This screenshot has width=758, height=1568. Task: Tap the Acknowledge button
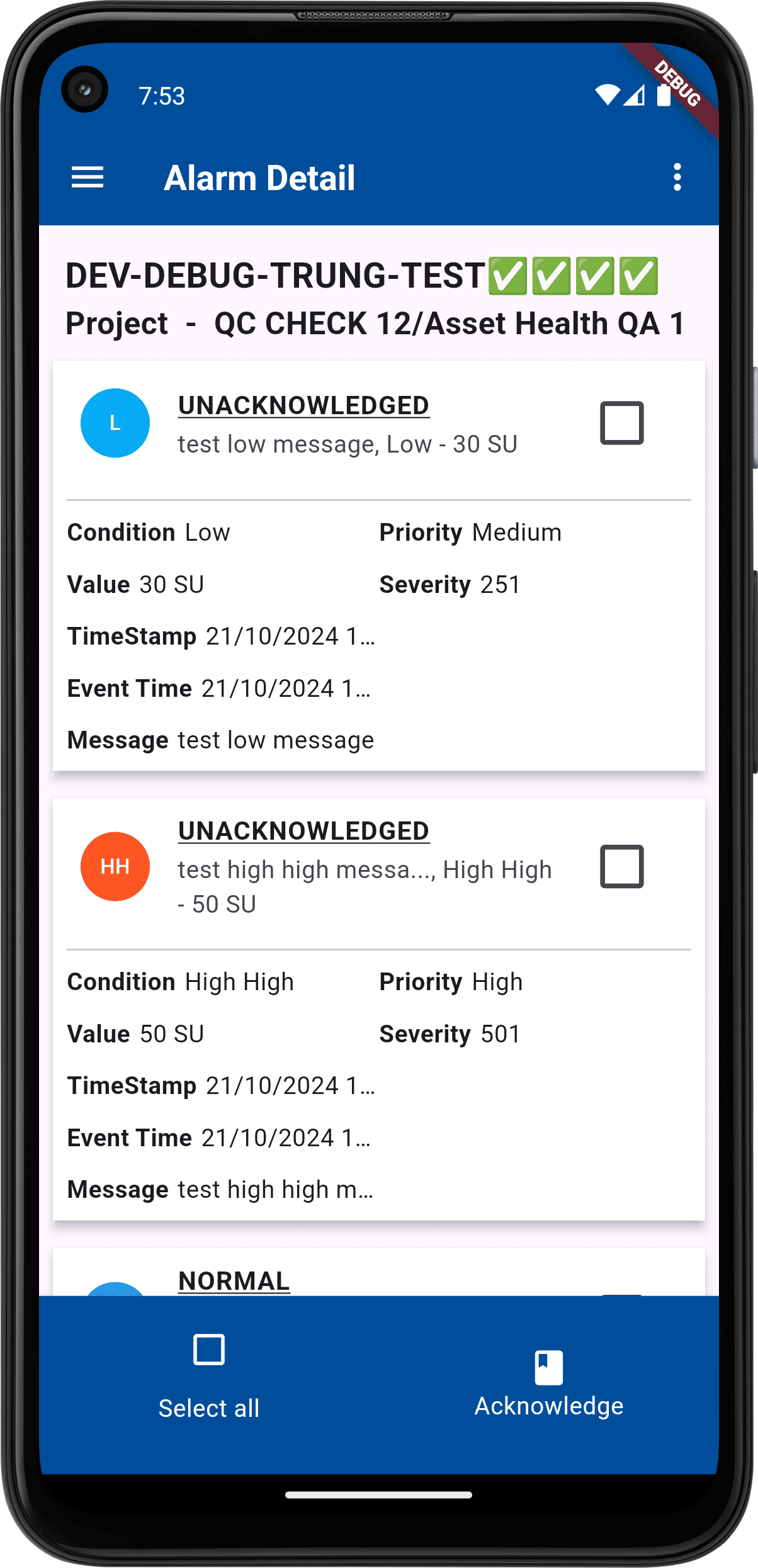[548, 1384]
